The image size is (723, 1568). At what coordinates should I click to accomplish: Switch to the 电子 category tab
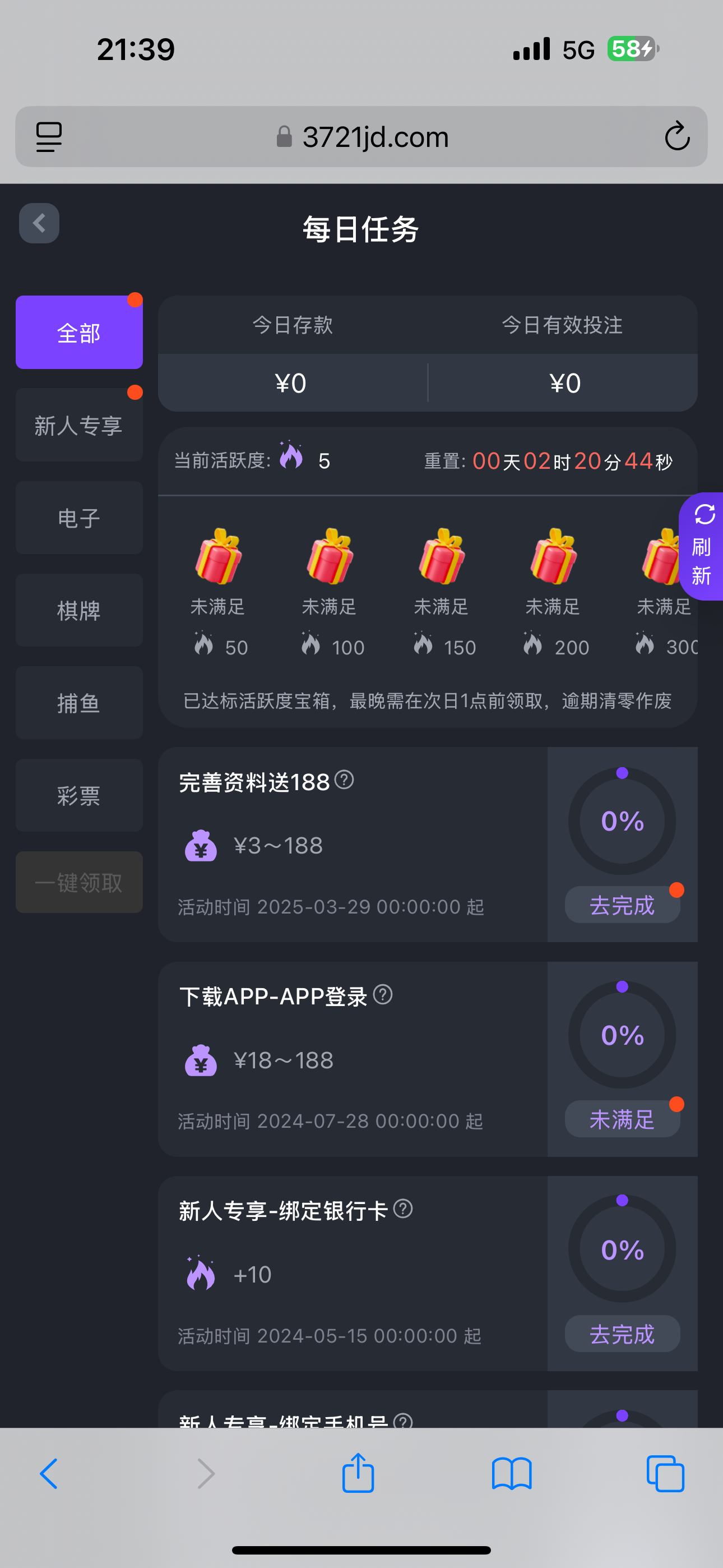click(78, 518)
